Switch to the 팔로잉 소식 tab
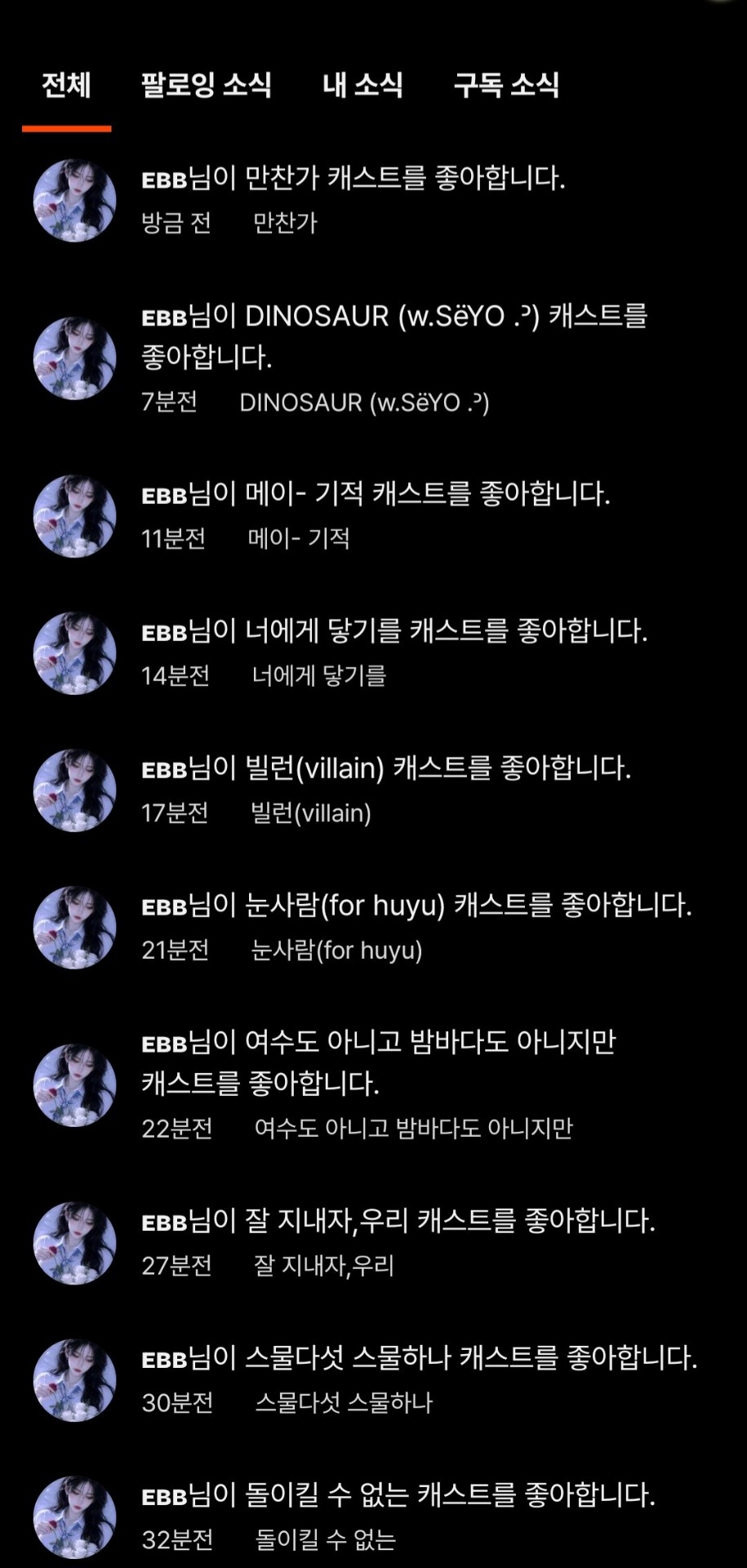 tap(206, 85)
